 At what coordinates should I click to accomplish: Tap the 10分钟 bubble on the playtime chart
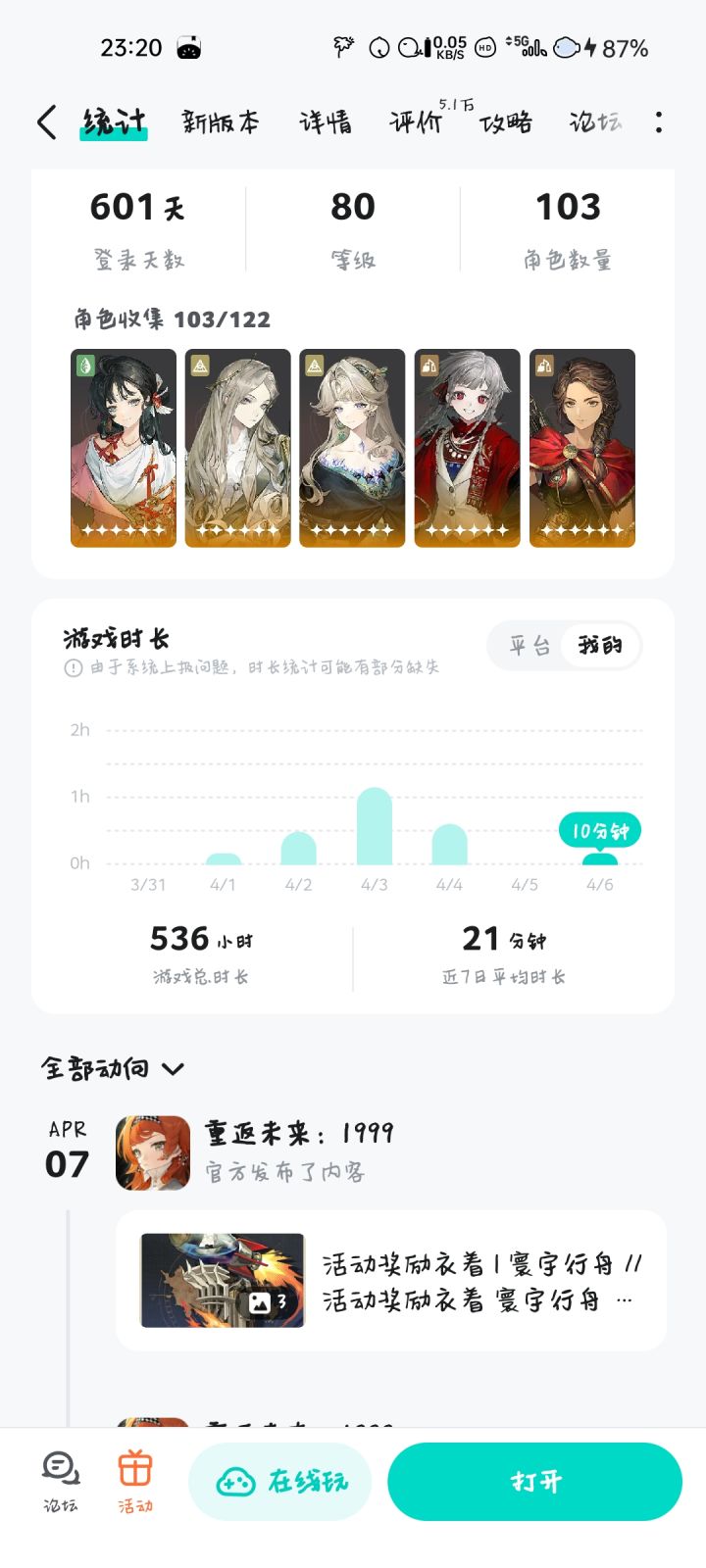tap(599, 830)
